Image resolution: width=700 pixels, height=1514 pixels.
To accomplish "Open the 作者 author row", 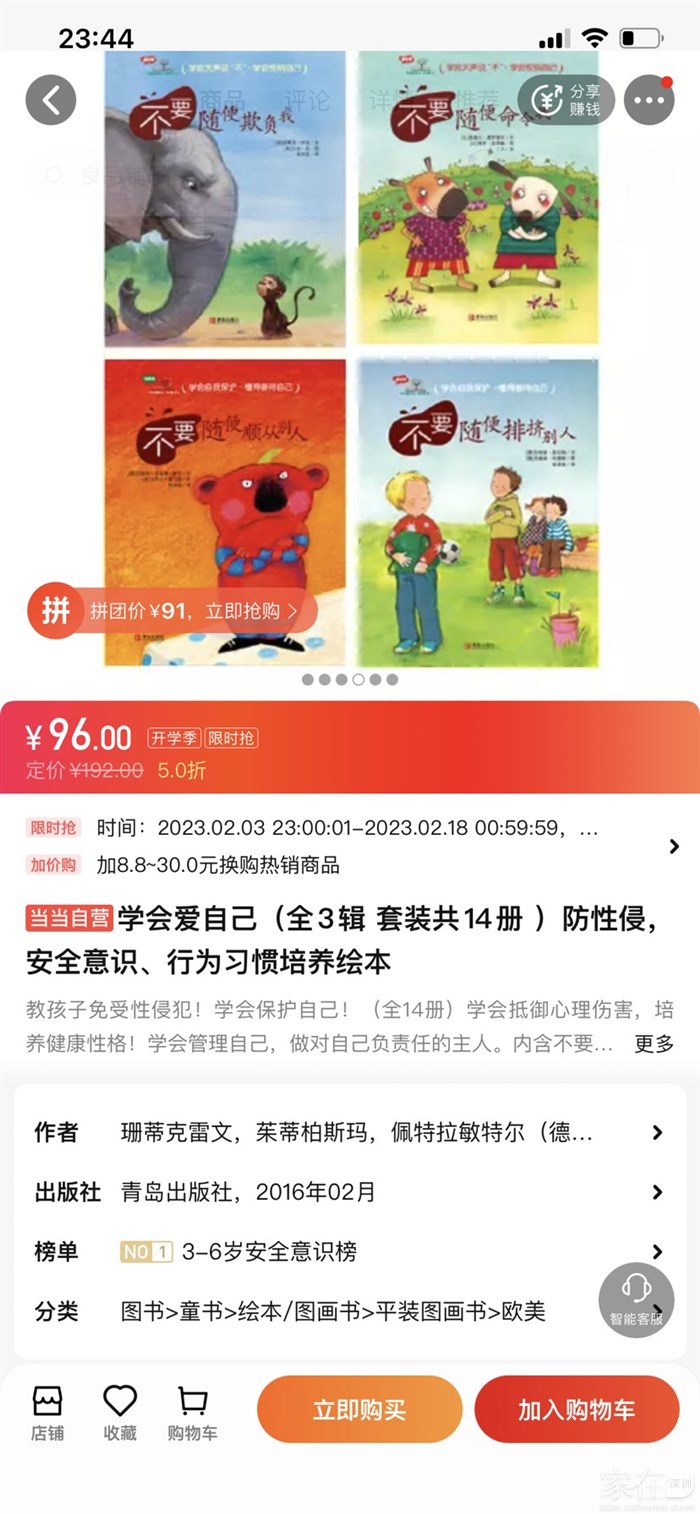I will coord(350,1132).
